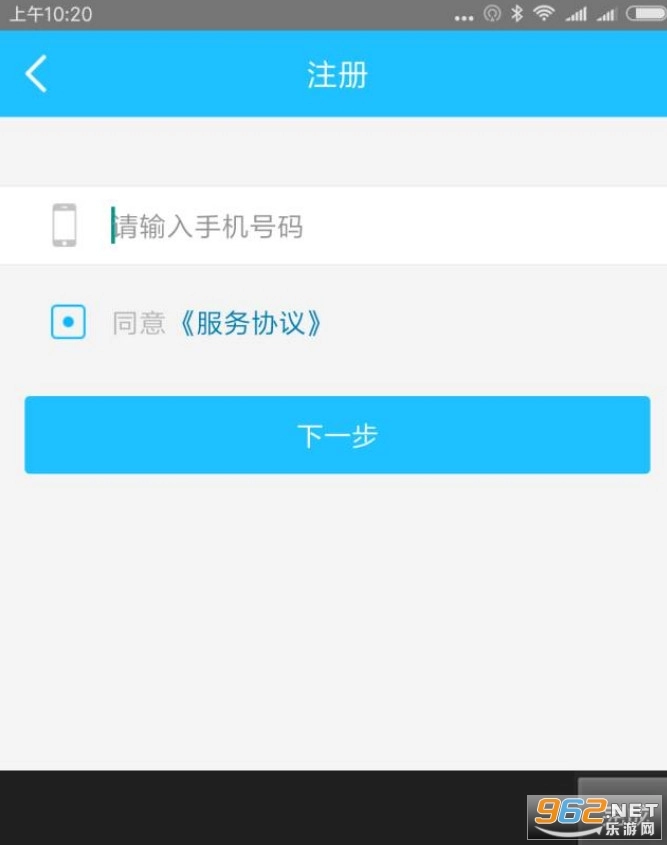Screen dimensions: 667x845
Task: Tap the 下一步 button
Action: click(337, 435)
